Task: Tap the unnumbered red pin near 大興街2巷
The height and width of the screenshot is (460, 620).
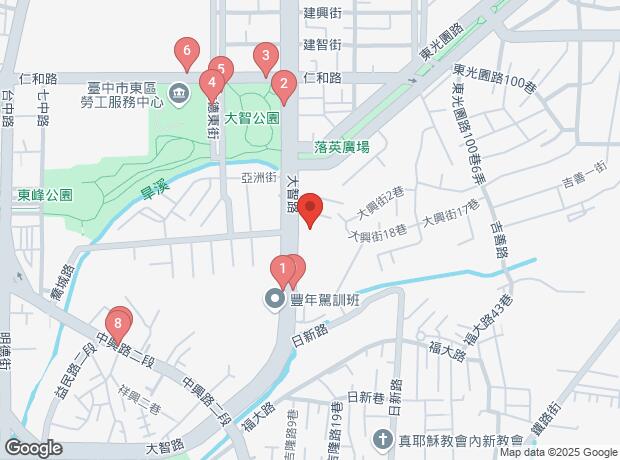Action: coord(311,209)
